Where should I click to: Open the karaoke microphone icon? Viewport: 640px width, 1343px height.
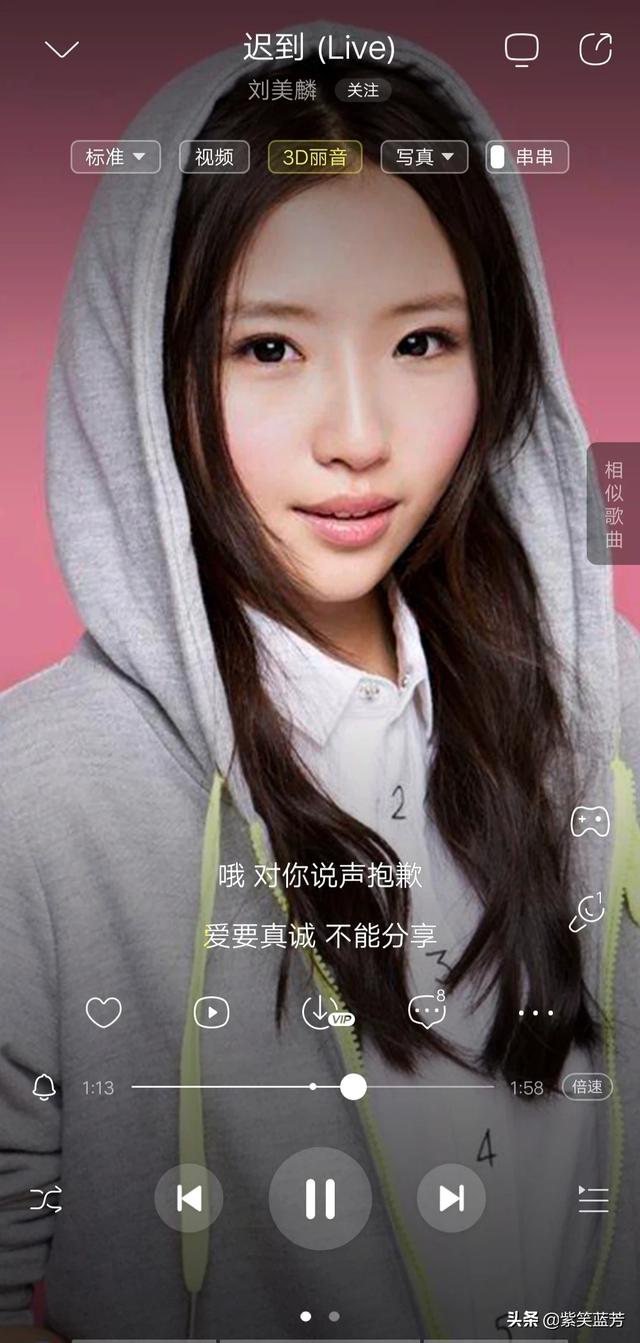[x=588, y=911]
